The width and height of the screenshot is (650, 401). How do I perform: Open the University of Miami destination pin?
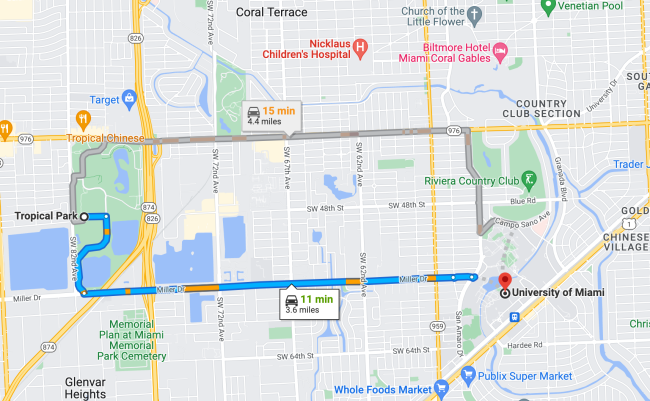coord(504,281)
